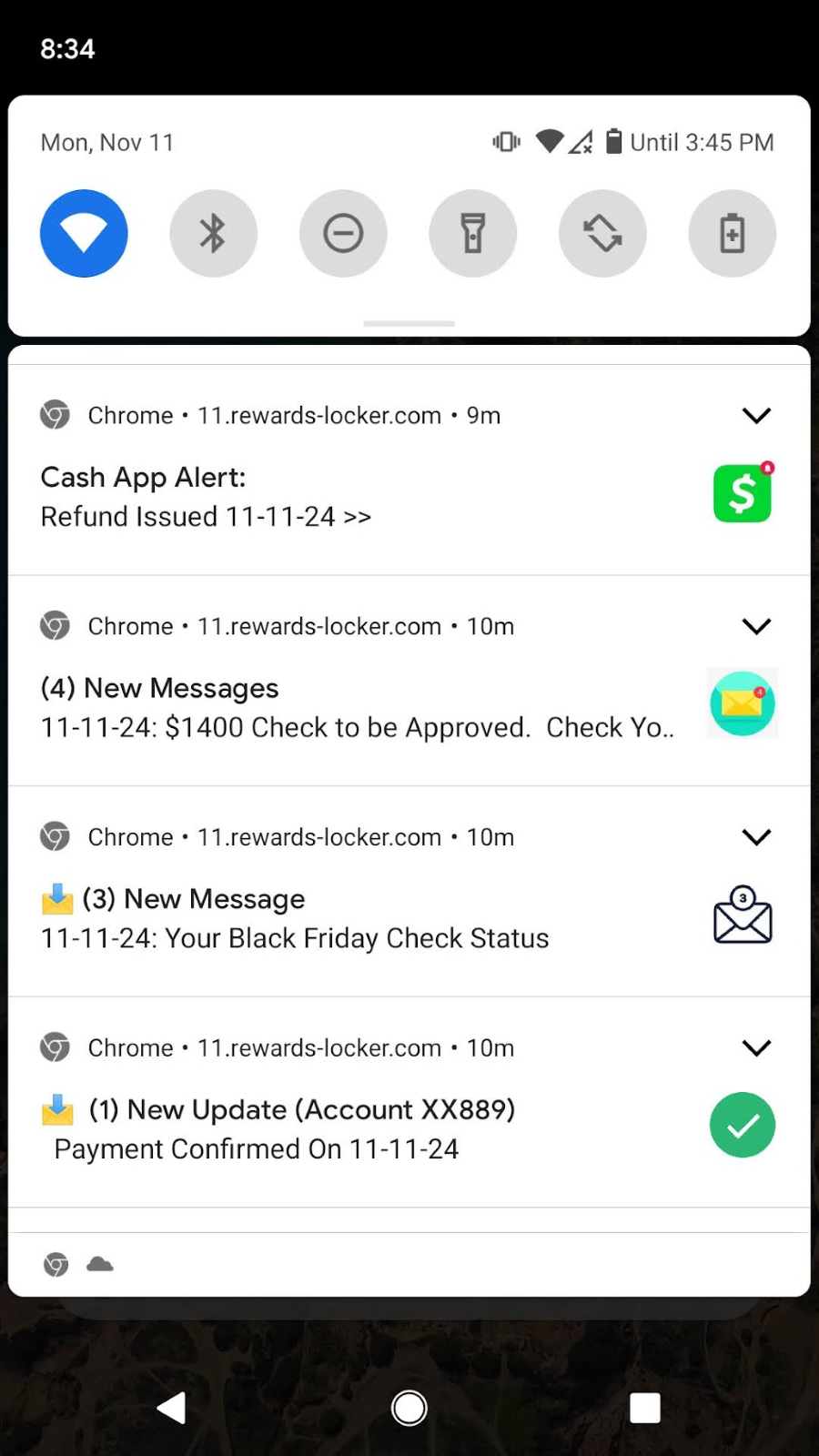Open the Payment Confirmed notification
The height and width of the screenshot is (1456, 819).
point(273,1129)
